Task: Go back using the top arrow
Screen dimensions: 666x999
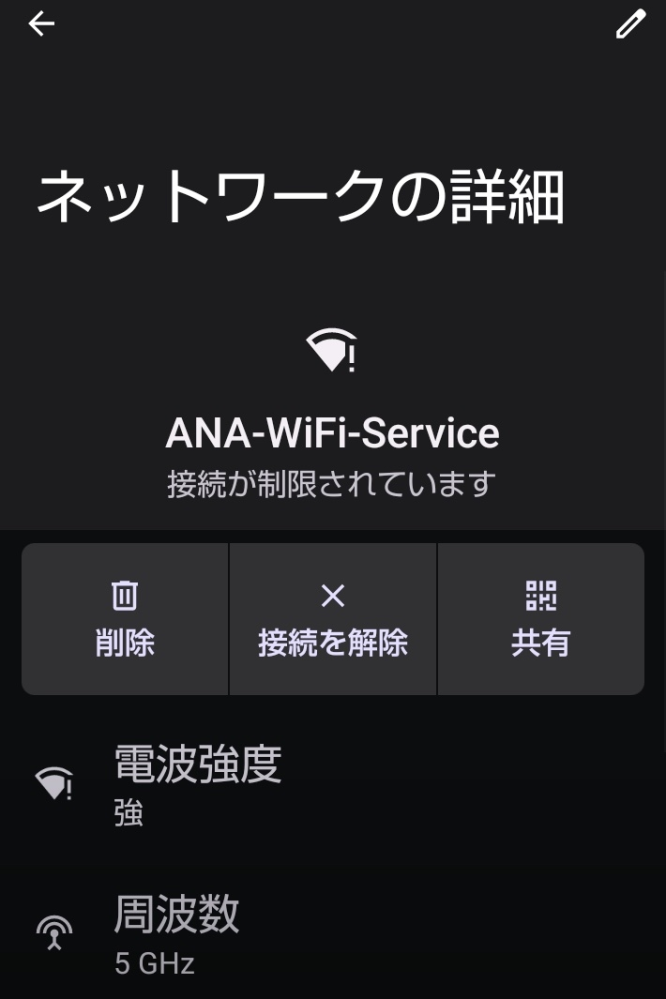Action: pyautogui.click(x=41, y=24)
